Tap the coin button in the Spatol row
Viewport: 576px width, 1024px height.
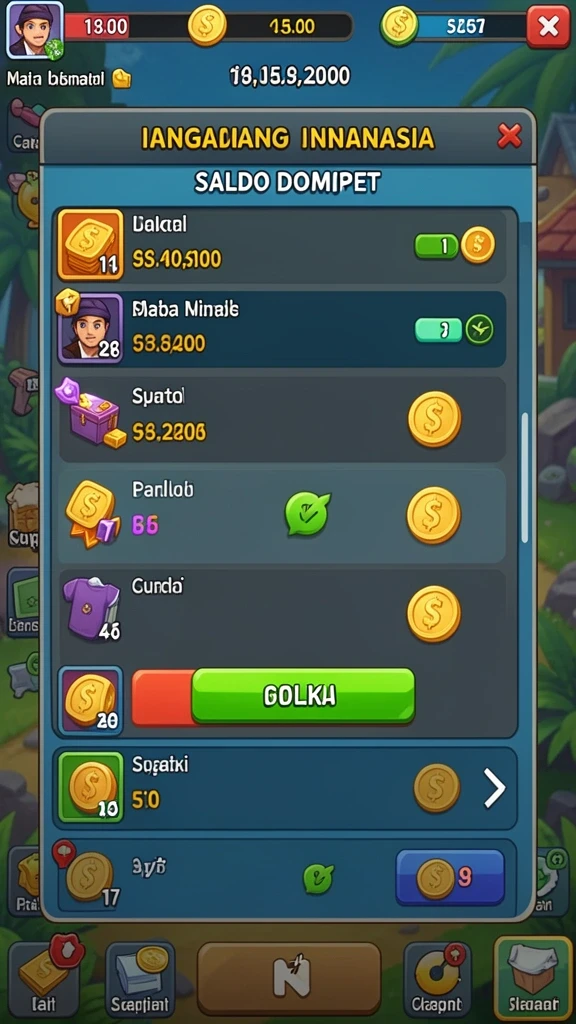click(x=434, y=419)
